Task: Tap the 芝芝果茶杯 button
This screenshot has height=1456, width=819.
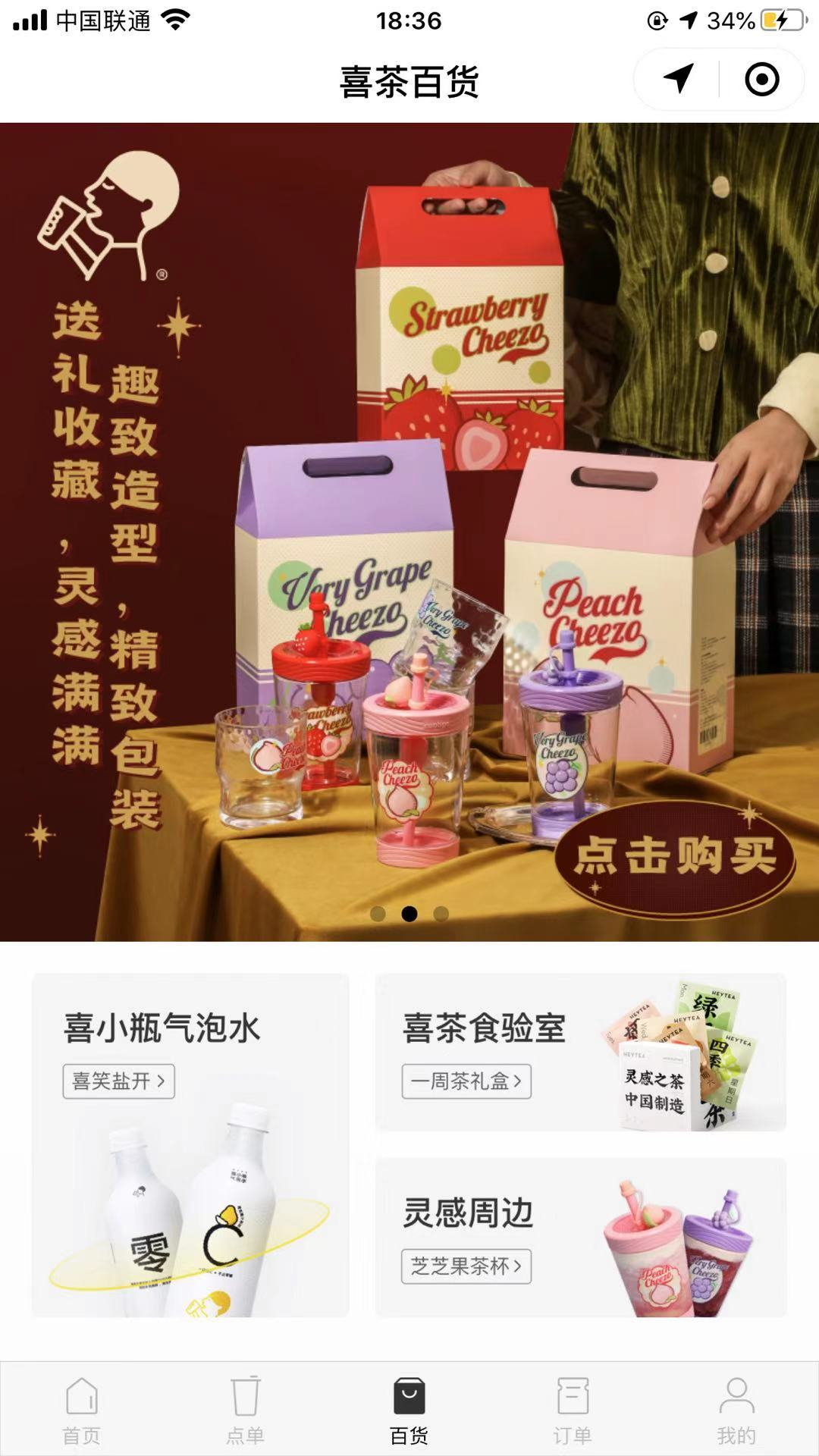Action: [466, 1266]
